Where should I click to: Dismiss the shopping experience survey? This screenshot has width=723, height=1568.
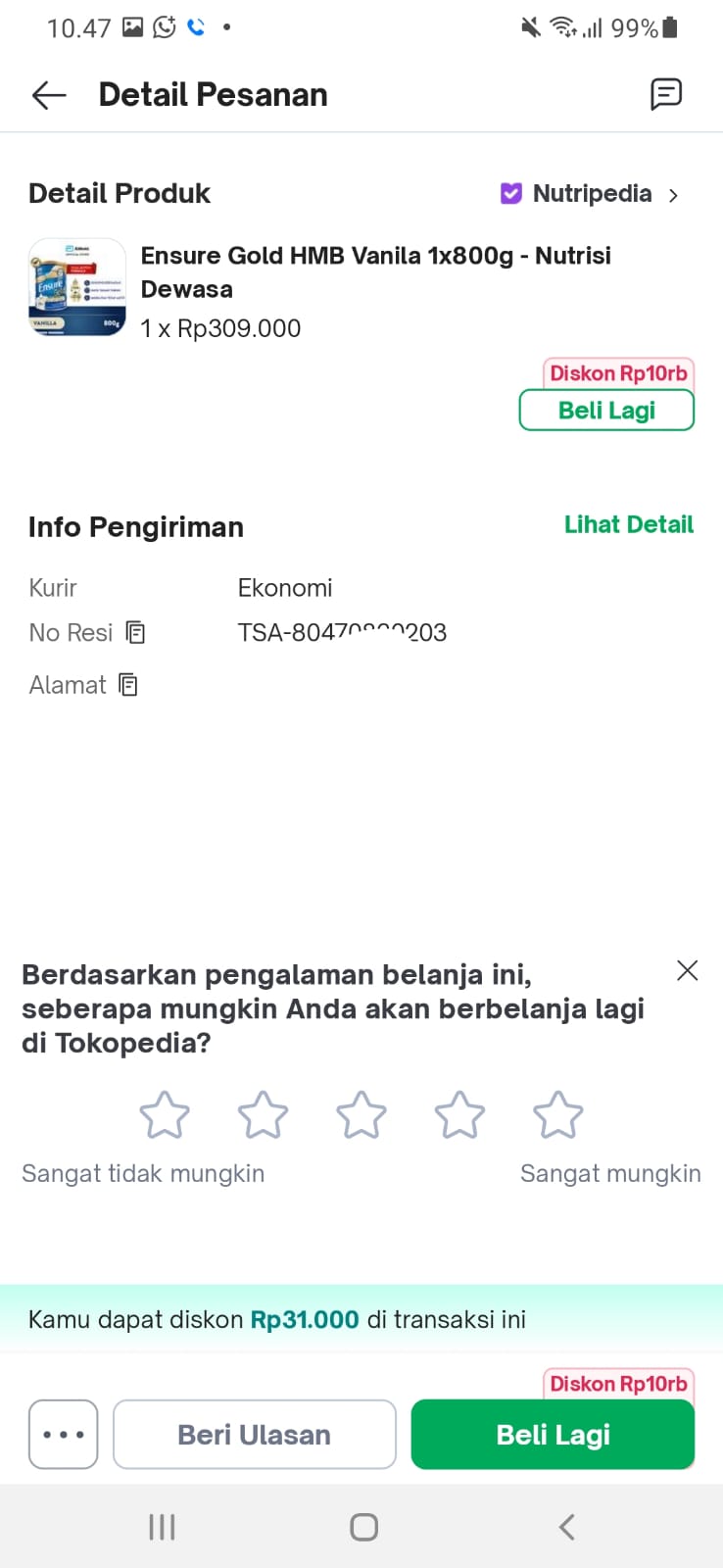(687, 971)
